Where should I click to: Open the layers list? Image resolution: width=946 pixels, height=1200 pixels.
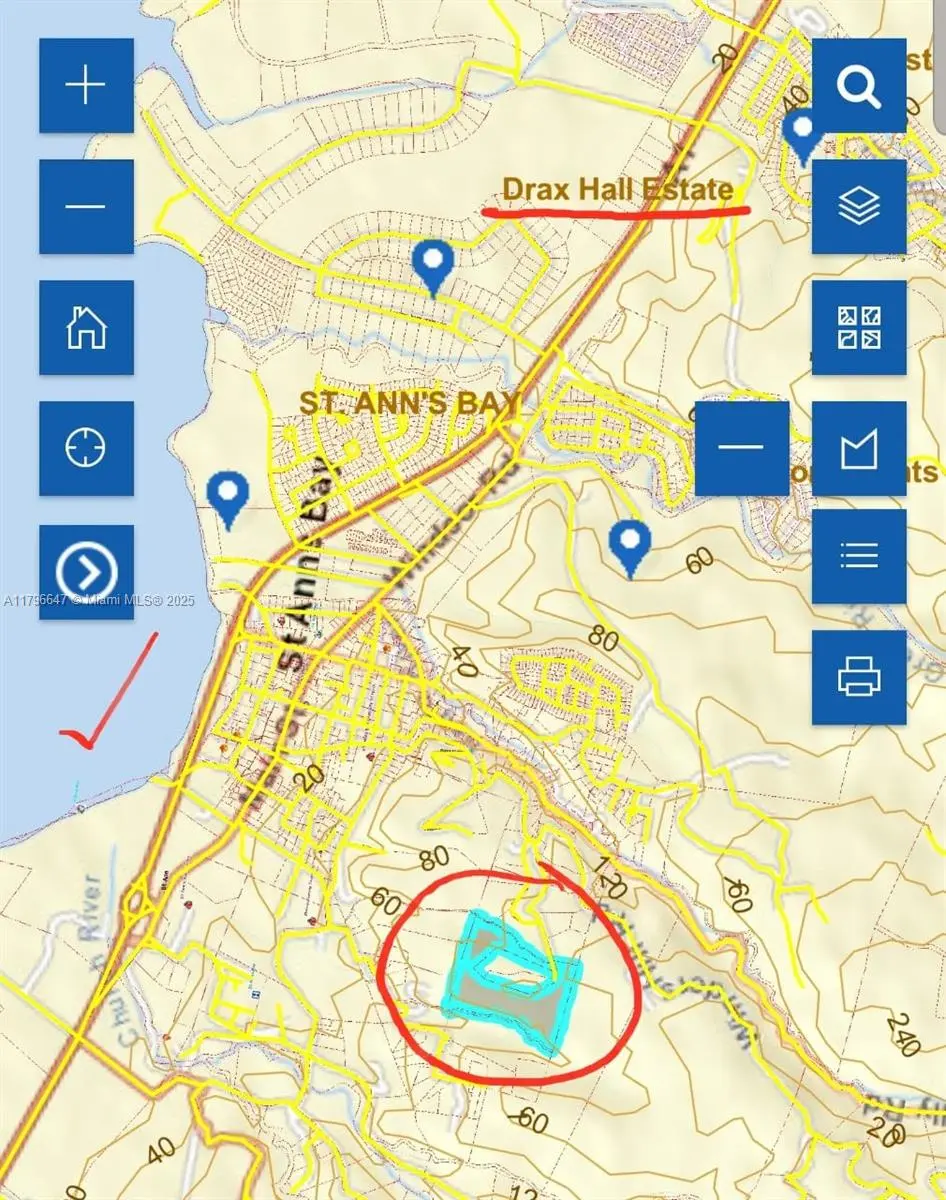coord(859,206)
